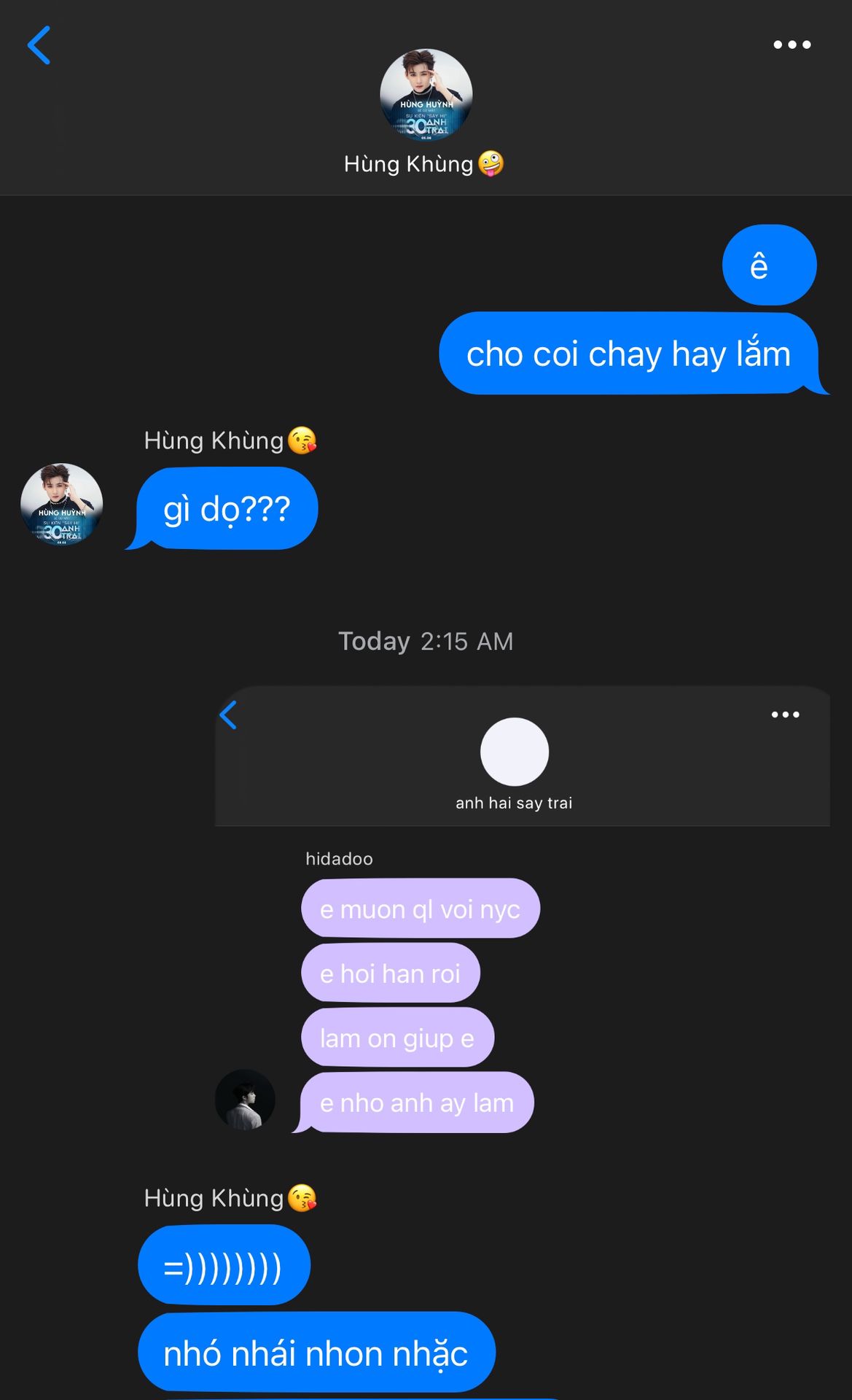Image resolution: width=852 pixels, height=1400 pixels.
Task: Go back from the Hùng Khùng chat
Action: [39, 45]
